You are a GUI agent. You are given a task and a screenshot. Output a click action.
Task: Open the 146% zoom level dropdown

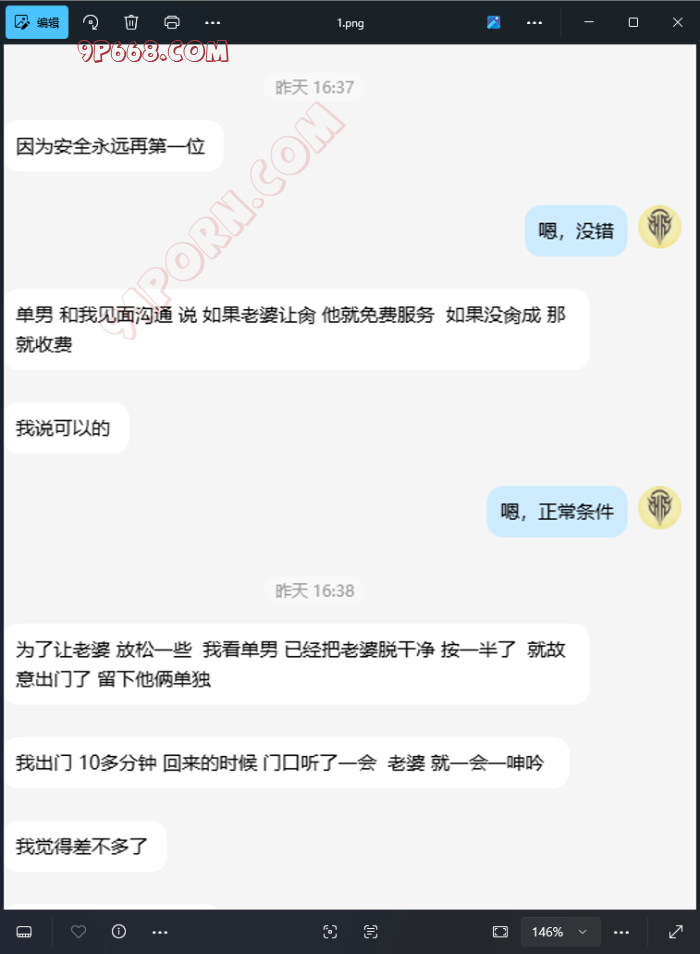tap(560, 931)
